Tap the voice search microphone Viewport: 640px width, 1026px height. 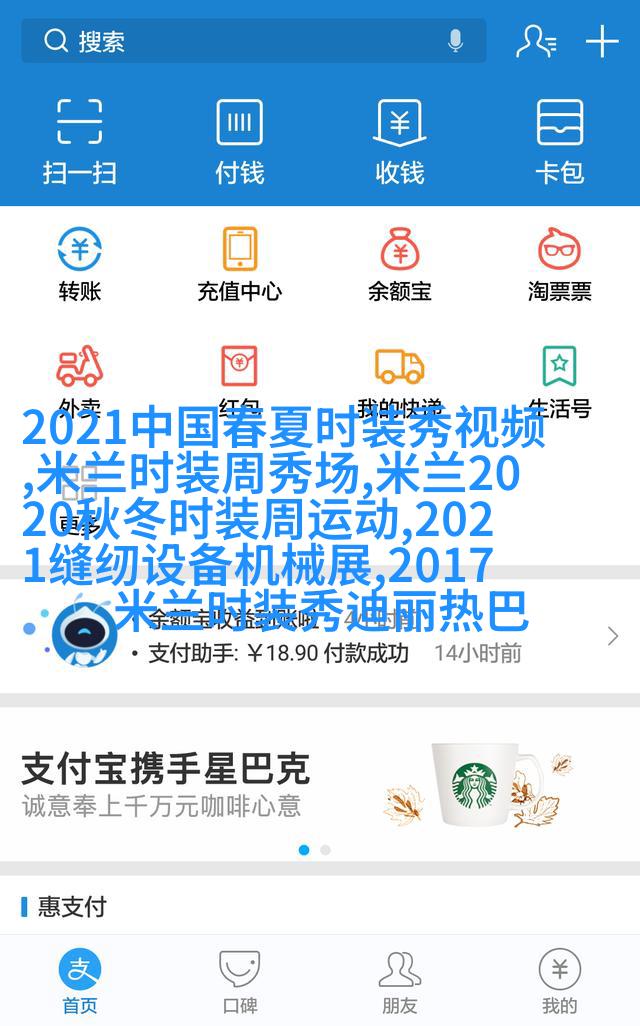click(455, 41)
